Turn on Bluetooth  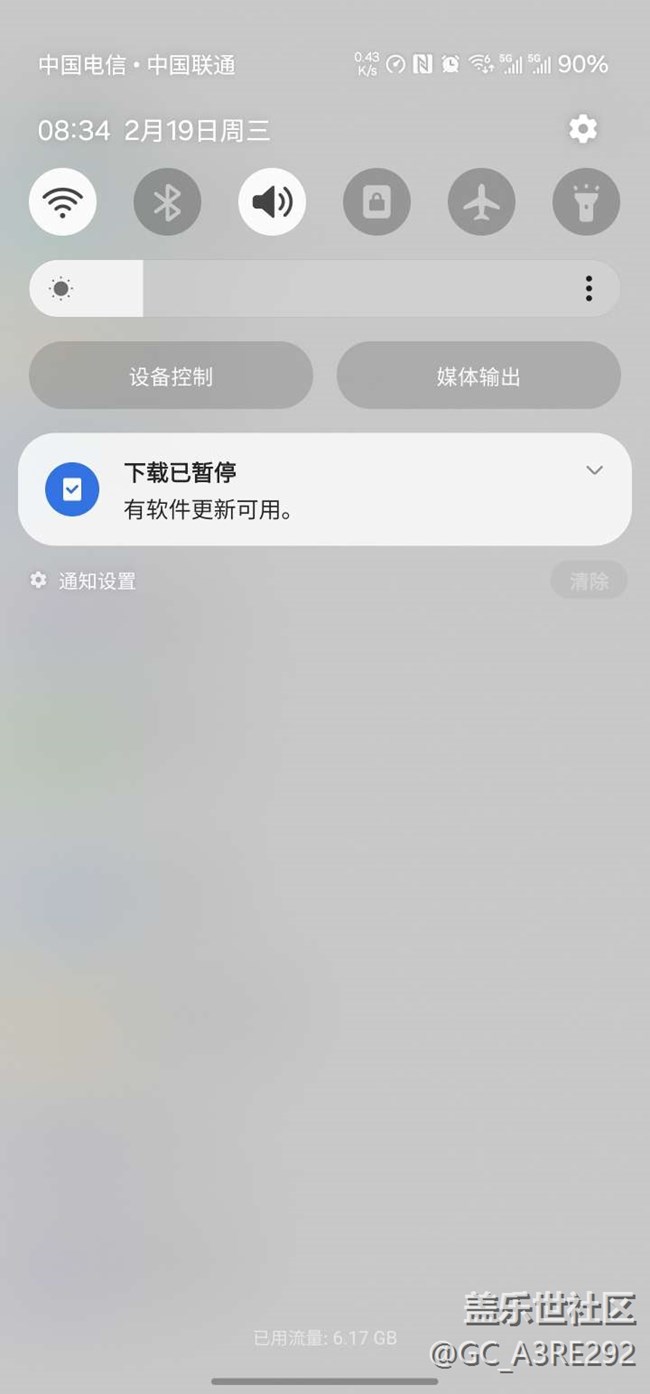tap(167, 202)
